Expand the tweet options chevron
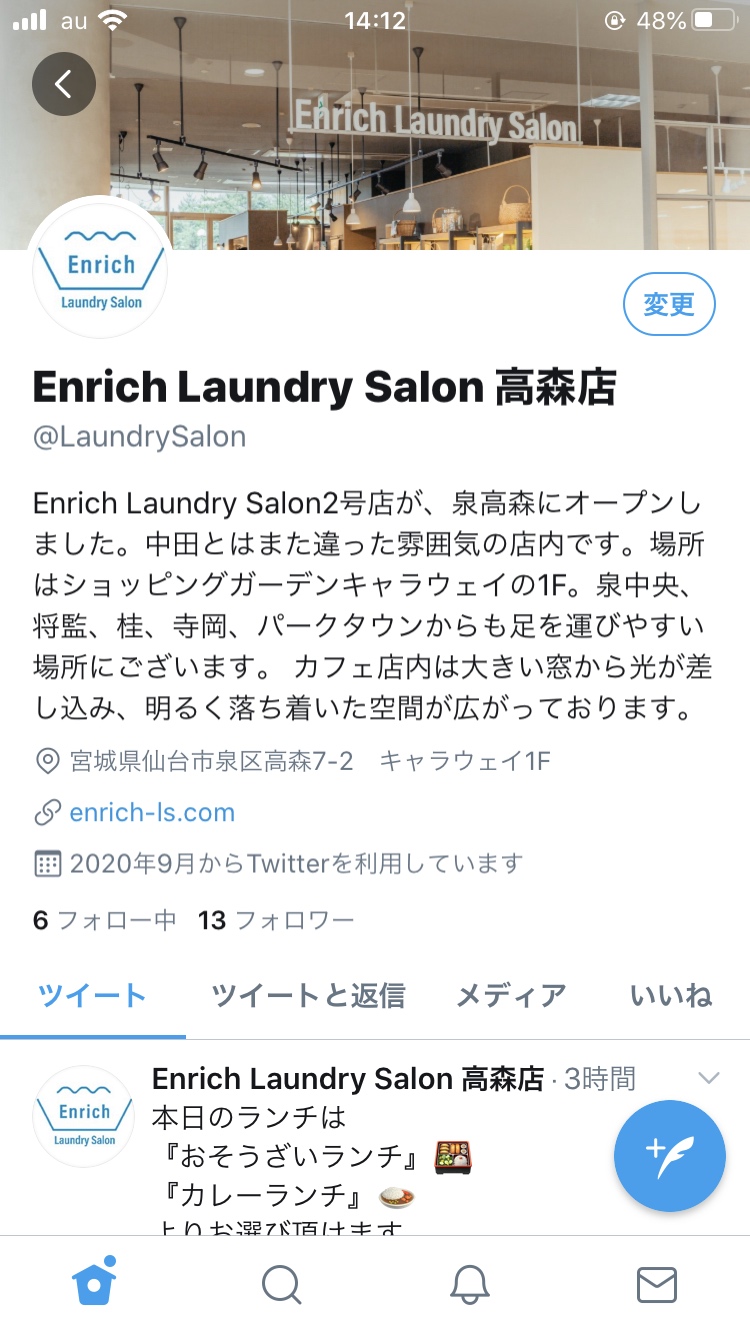Screen dimensions: 750x1334 point(709,1078)
